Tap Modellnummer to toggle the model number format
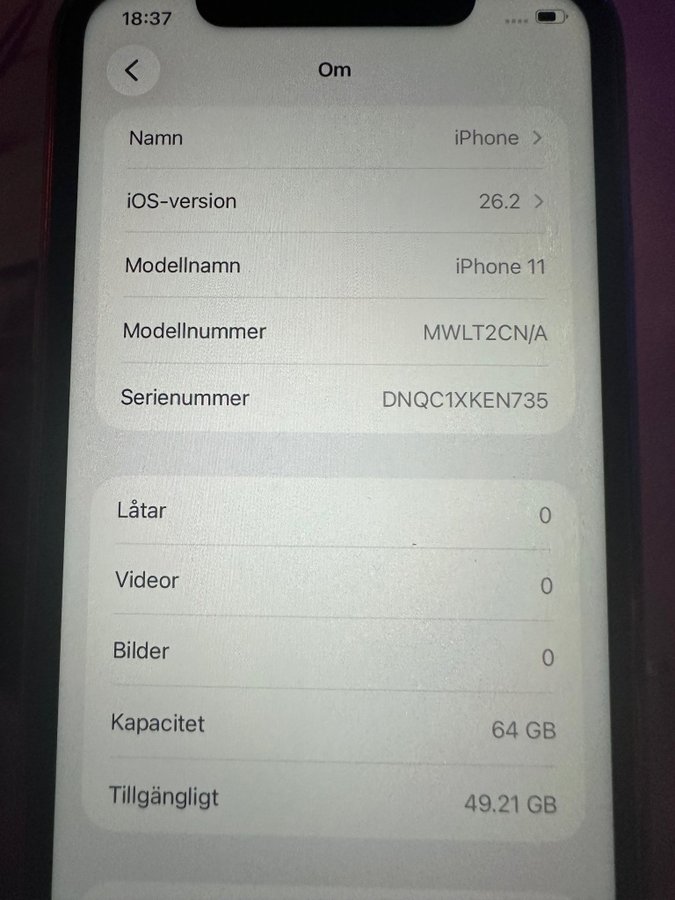The height and width of the screenshot is (900, 675). [x=335, y=332]
